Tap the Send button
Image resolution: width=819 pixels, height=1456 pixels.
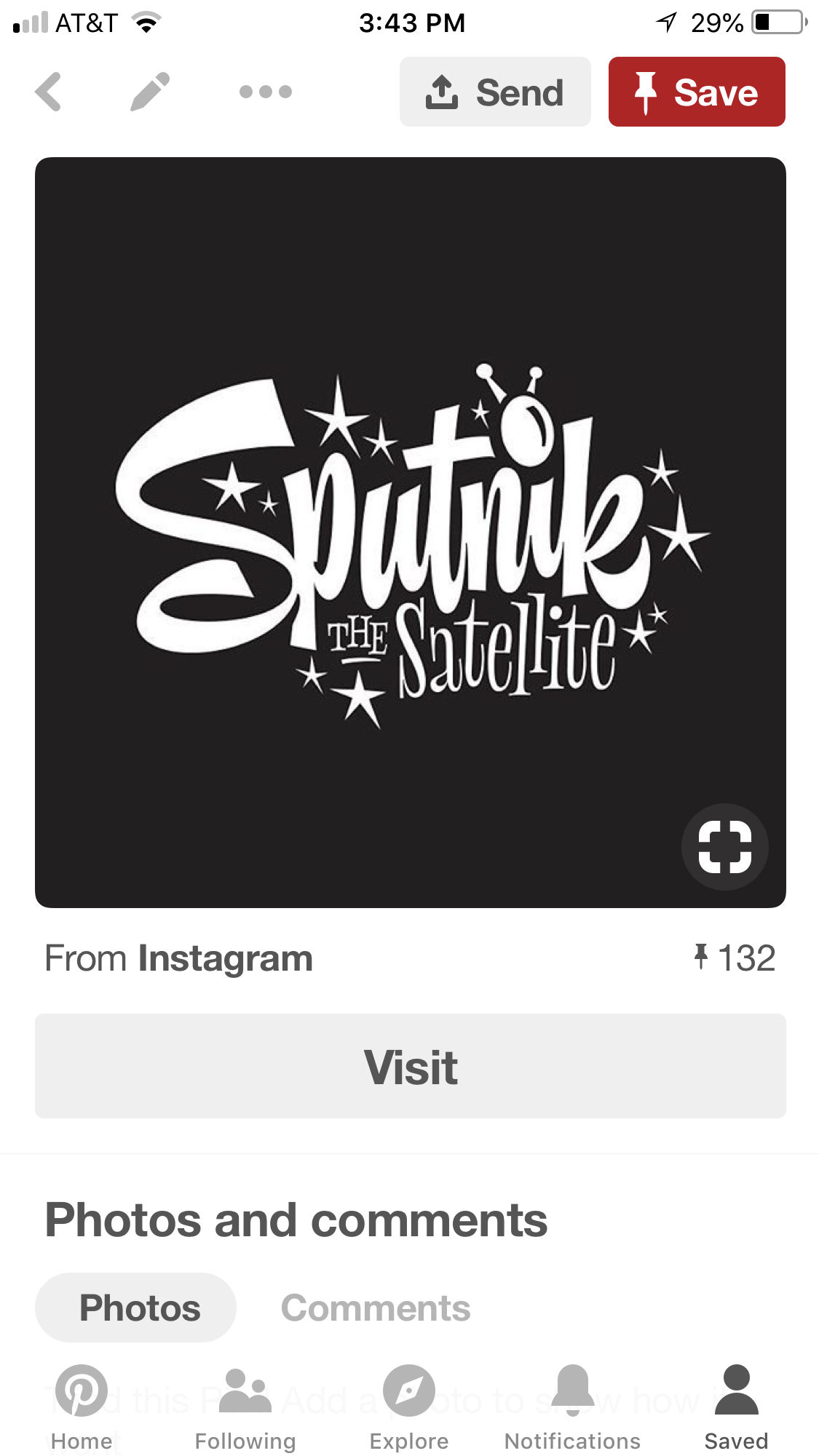495,92
